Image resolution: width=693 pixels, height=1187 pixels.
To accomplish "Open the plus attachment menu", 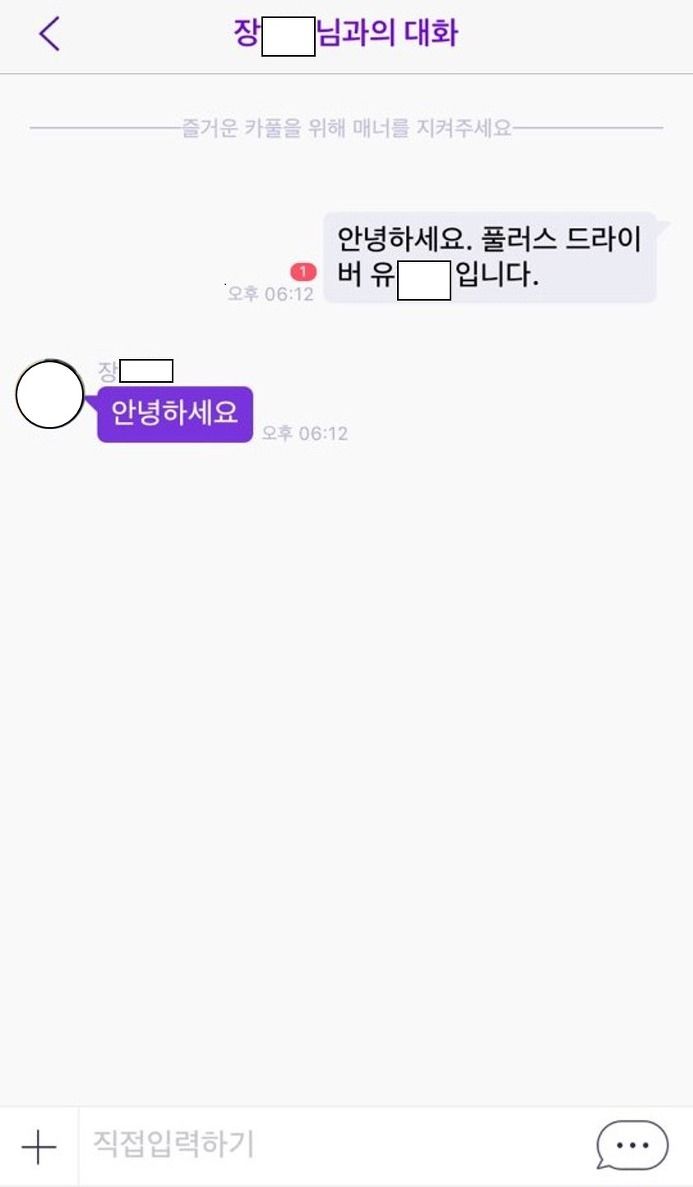I will pos(39,1148).
